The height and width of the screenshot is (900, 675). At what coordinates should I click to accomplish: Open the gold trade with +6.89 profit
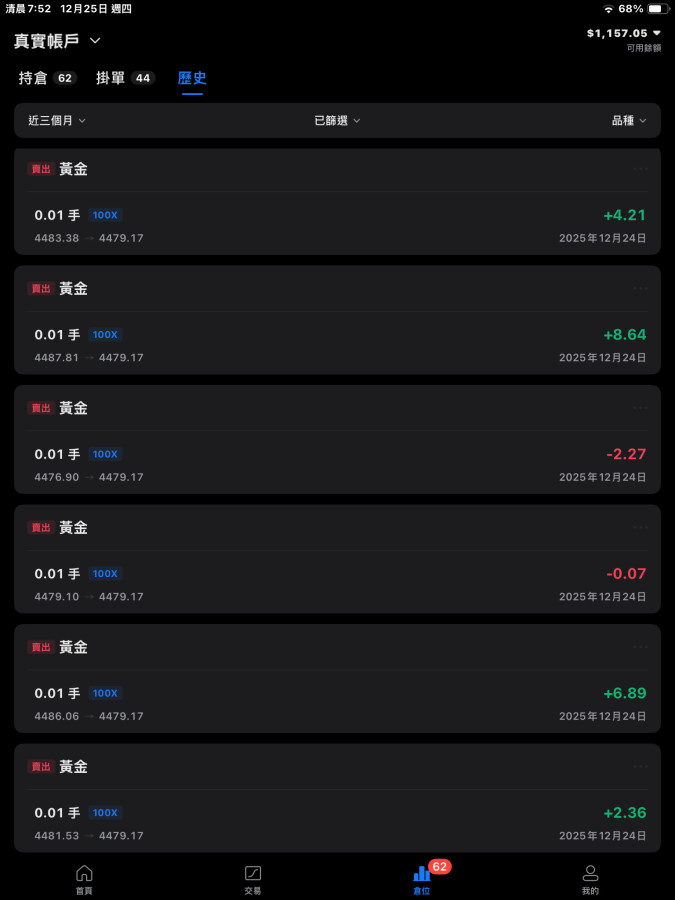(x=337, y=693)
